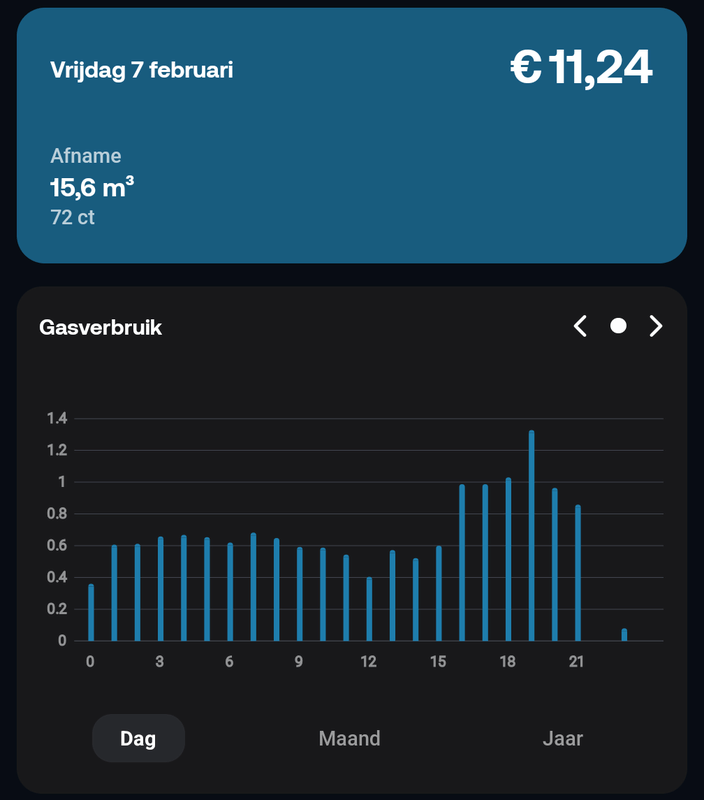Switch to the Maand view
This screenshot has height=800, width=704.
(349, 739)
